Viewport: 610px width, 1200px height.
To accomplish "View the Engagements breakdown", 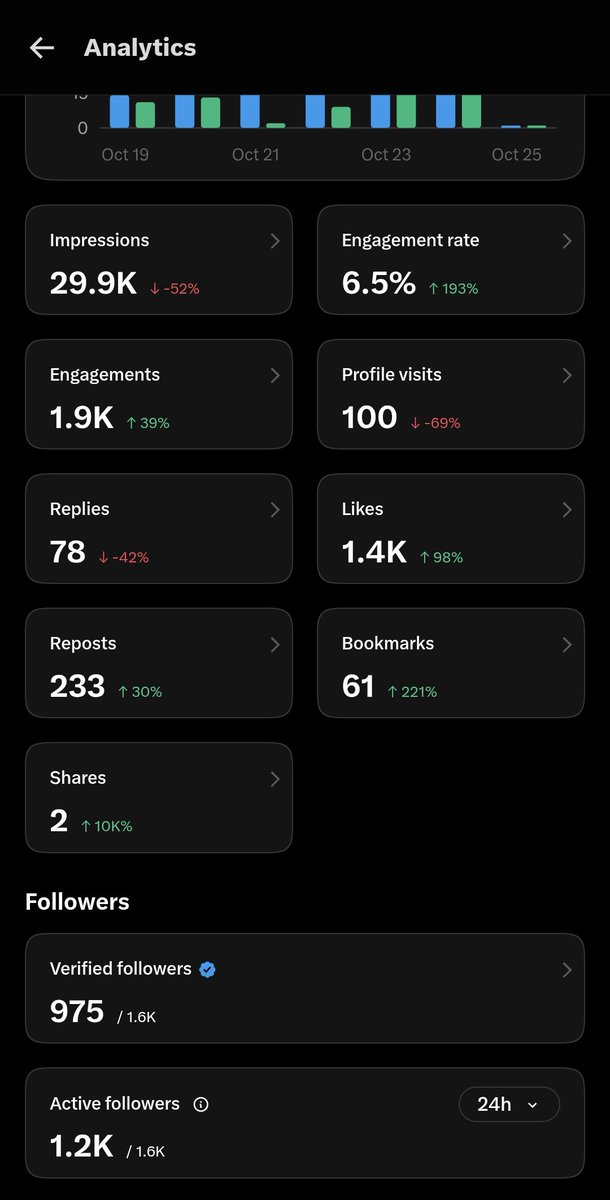I will (x=159, y=394).
